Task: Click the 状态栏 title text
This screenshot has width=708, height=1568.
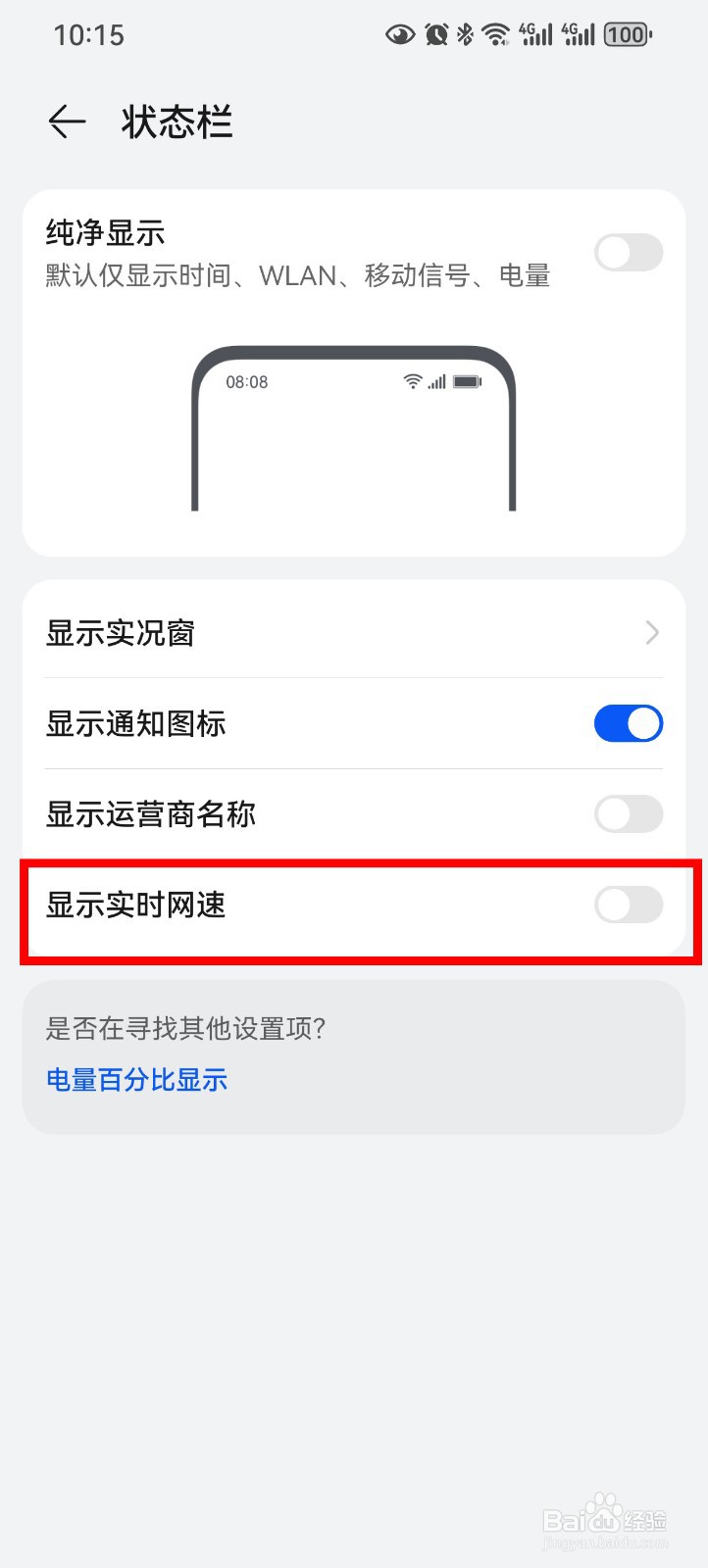Action: pyautogui.click(x=175, y=121)
